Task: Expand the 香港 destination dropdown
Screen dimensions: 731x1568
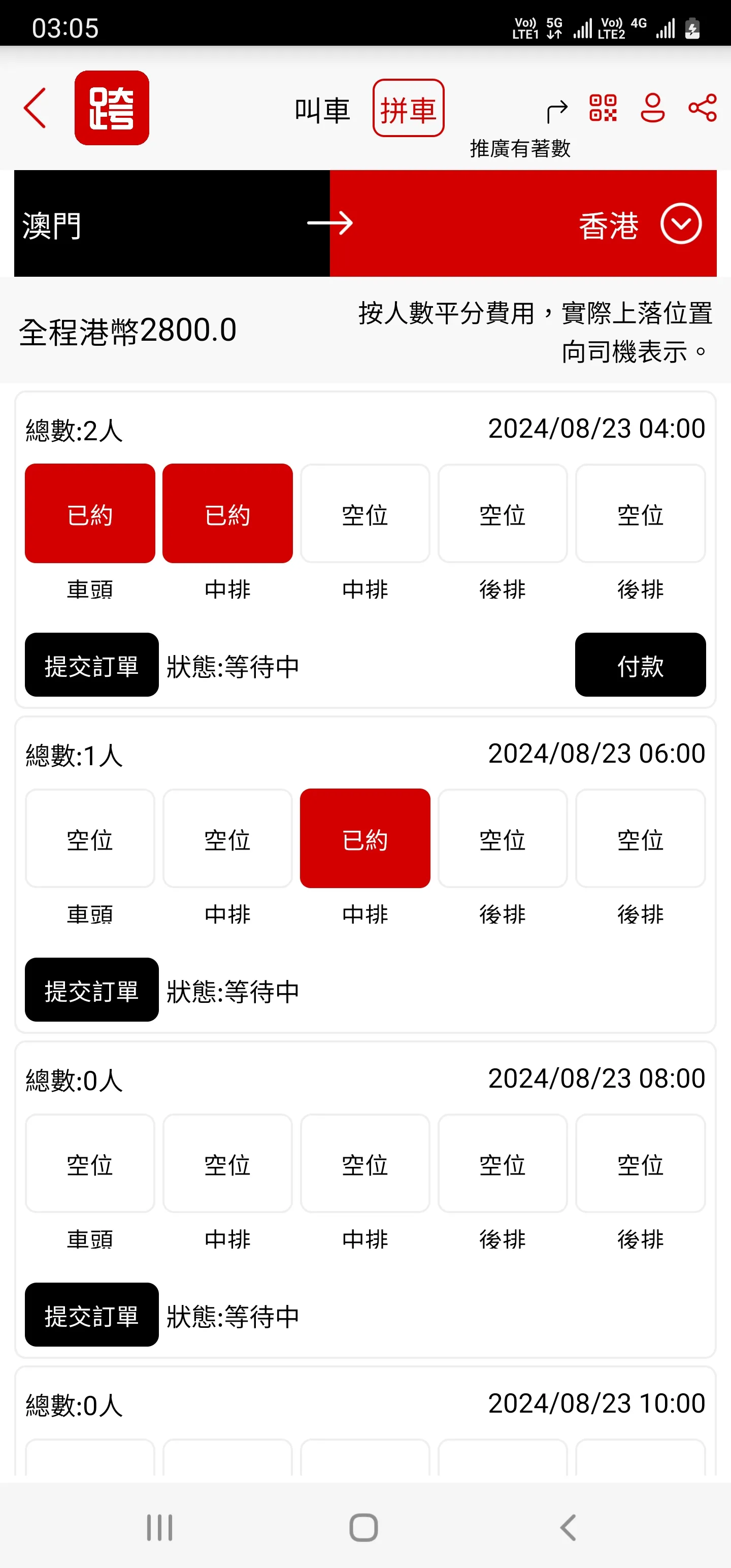Action: tap(681, 224)
